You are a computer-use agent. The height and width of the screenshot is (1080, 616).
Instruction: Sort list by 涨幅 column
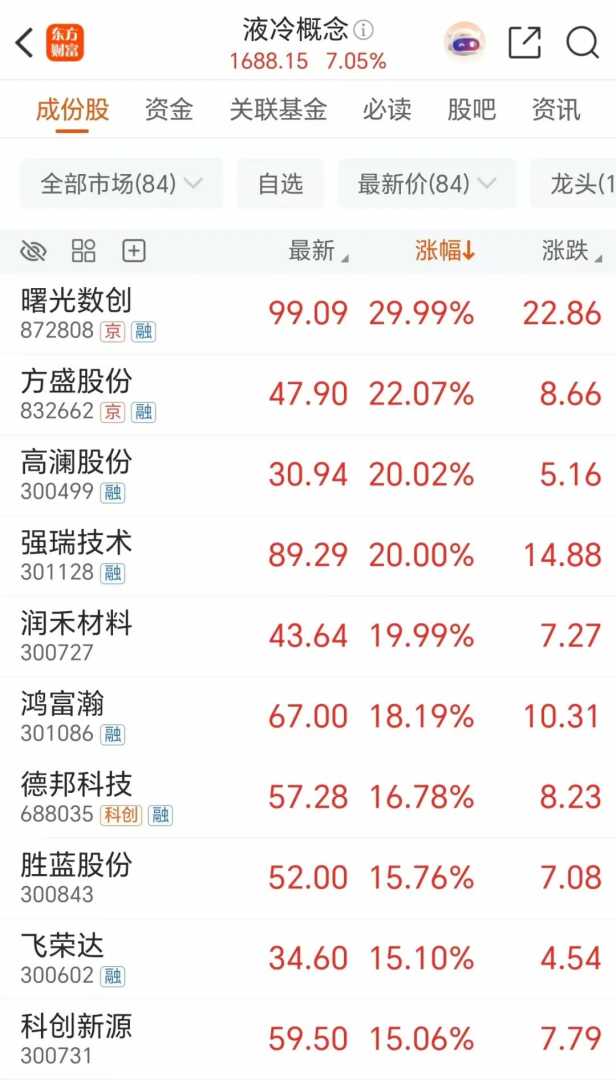(x=444, y=251)
